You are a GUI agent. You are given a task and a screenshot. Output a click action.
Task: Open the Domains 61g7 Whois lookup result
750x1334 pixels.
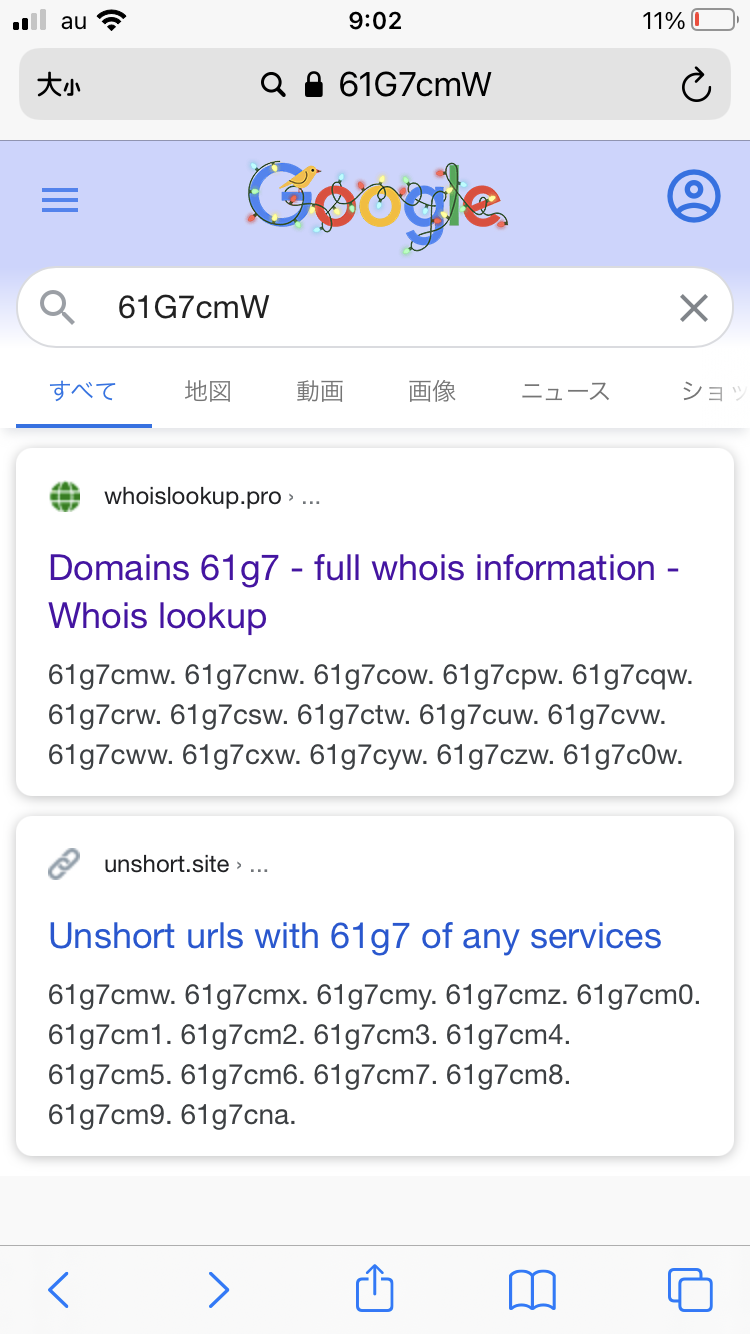(364, 591)
